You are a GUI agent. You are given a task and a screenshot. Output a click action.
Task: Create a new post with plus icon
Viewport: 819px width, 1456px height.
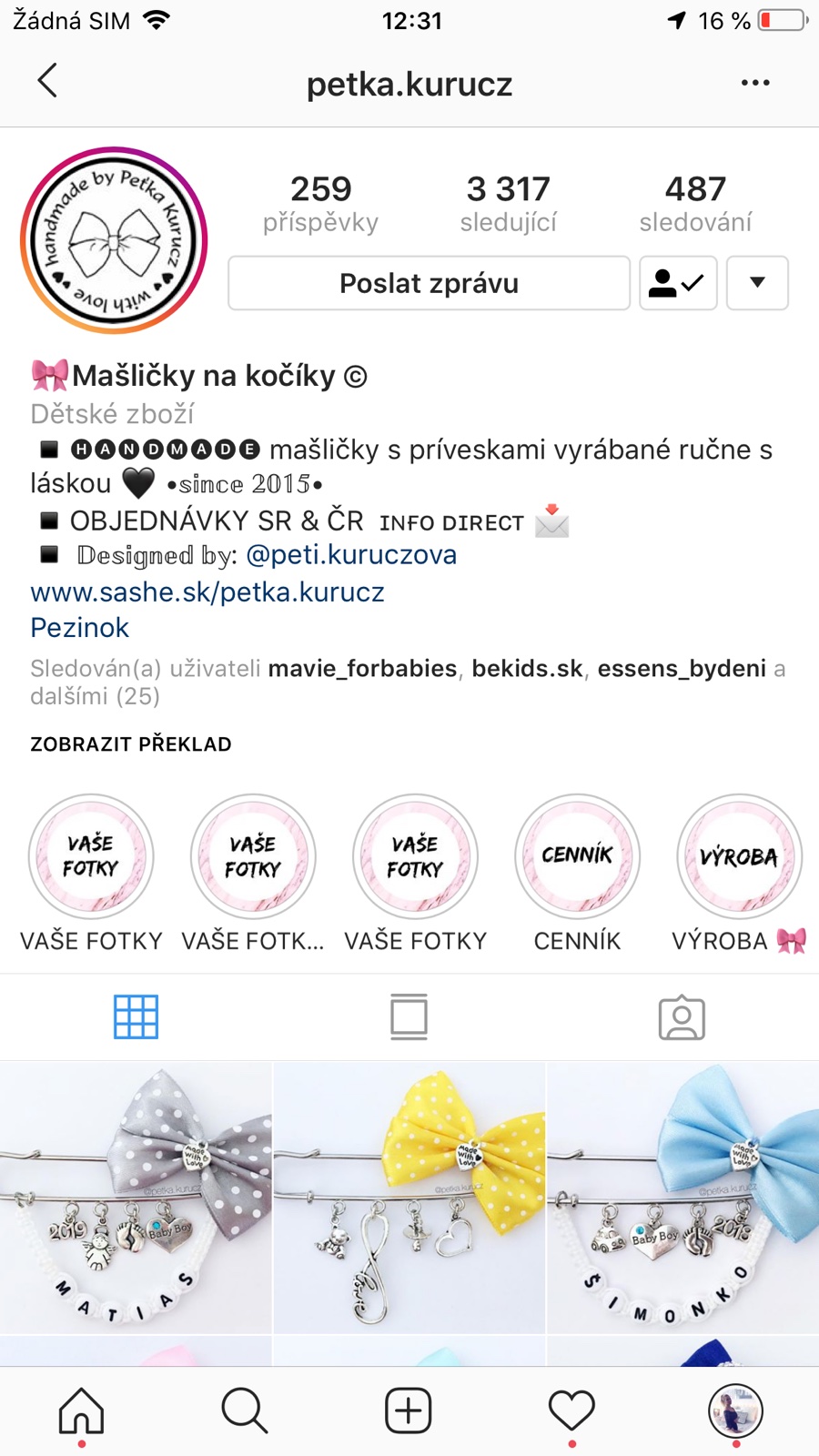pyautogui.click(x=408, y=1411)
